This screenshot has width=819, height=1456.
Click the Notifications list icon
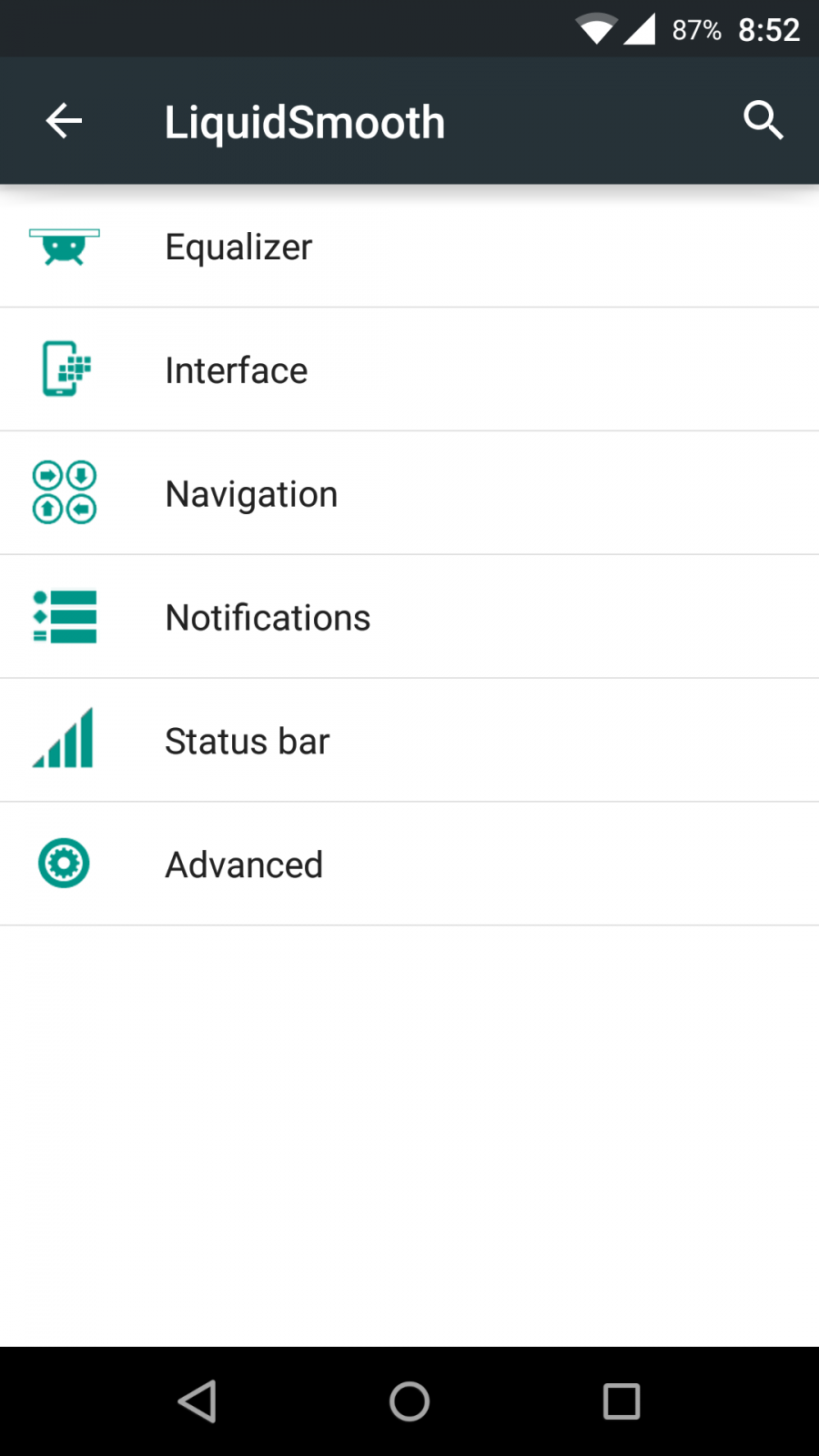[x=64, y=616]
